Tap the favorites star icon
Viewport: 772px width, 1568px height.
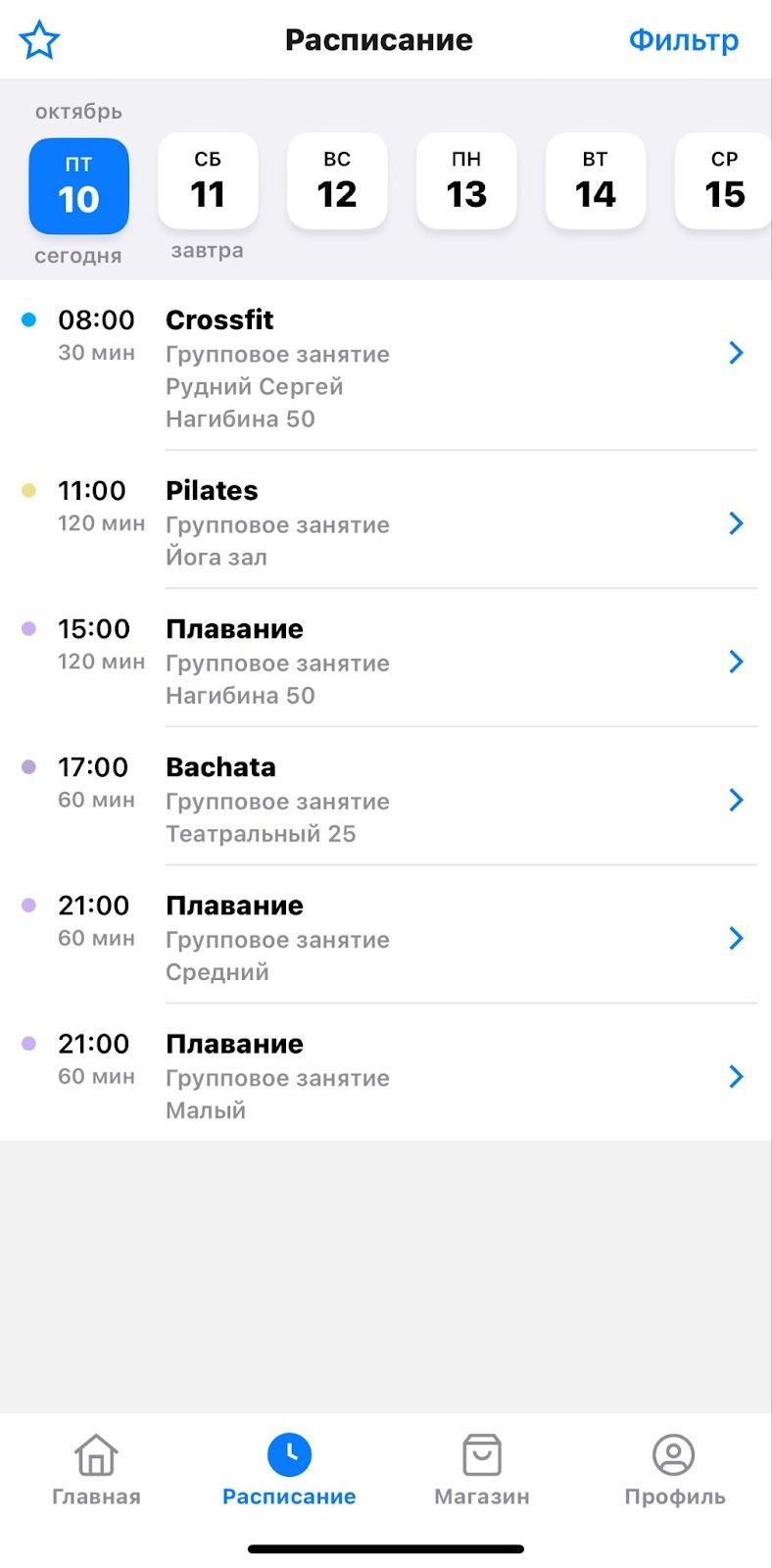pos(39,40)
